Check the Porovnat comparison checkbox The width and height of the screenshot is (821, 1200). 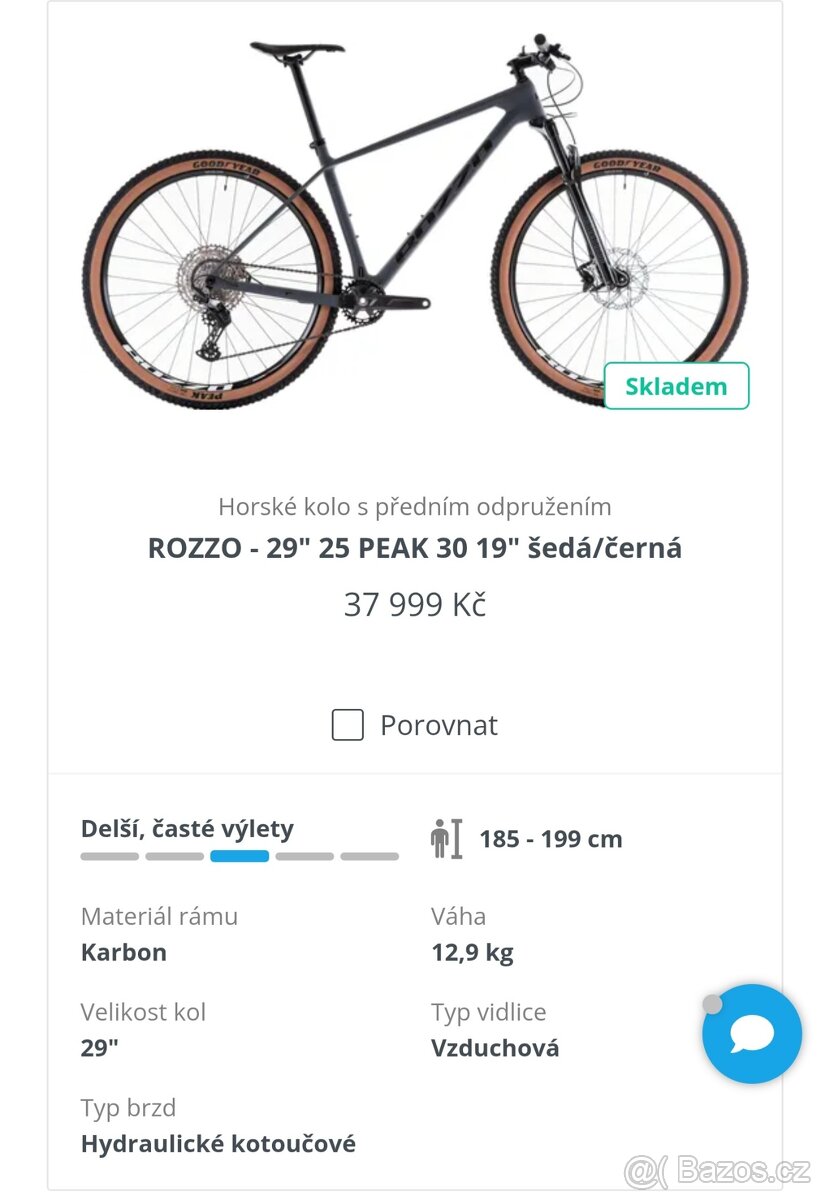346,725
